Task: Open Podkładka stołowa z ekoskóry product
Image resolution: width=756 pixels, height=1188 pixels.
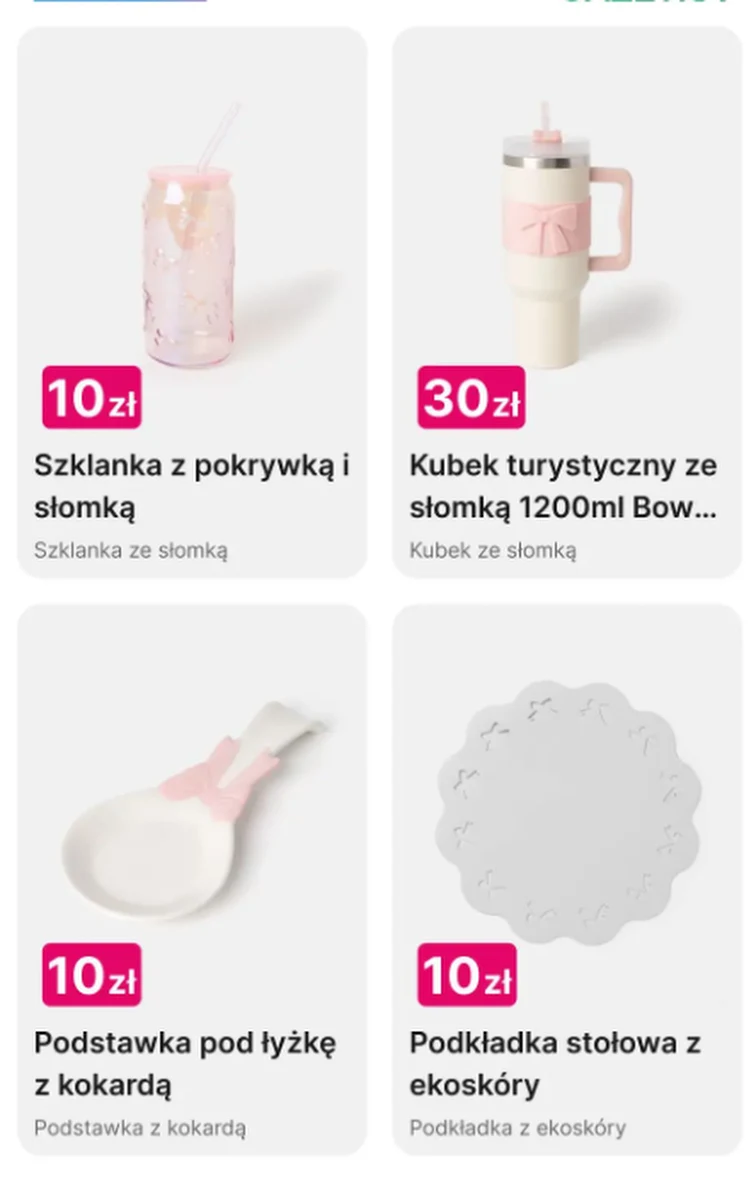Action: pyautogui.click(x=566, y=878)
